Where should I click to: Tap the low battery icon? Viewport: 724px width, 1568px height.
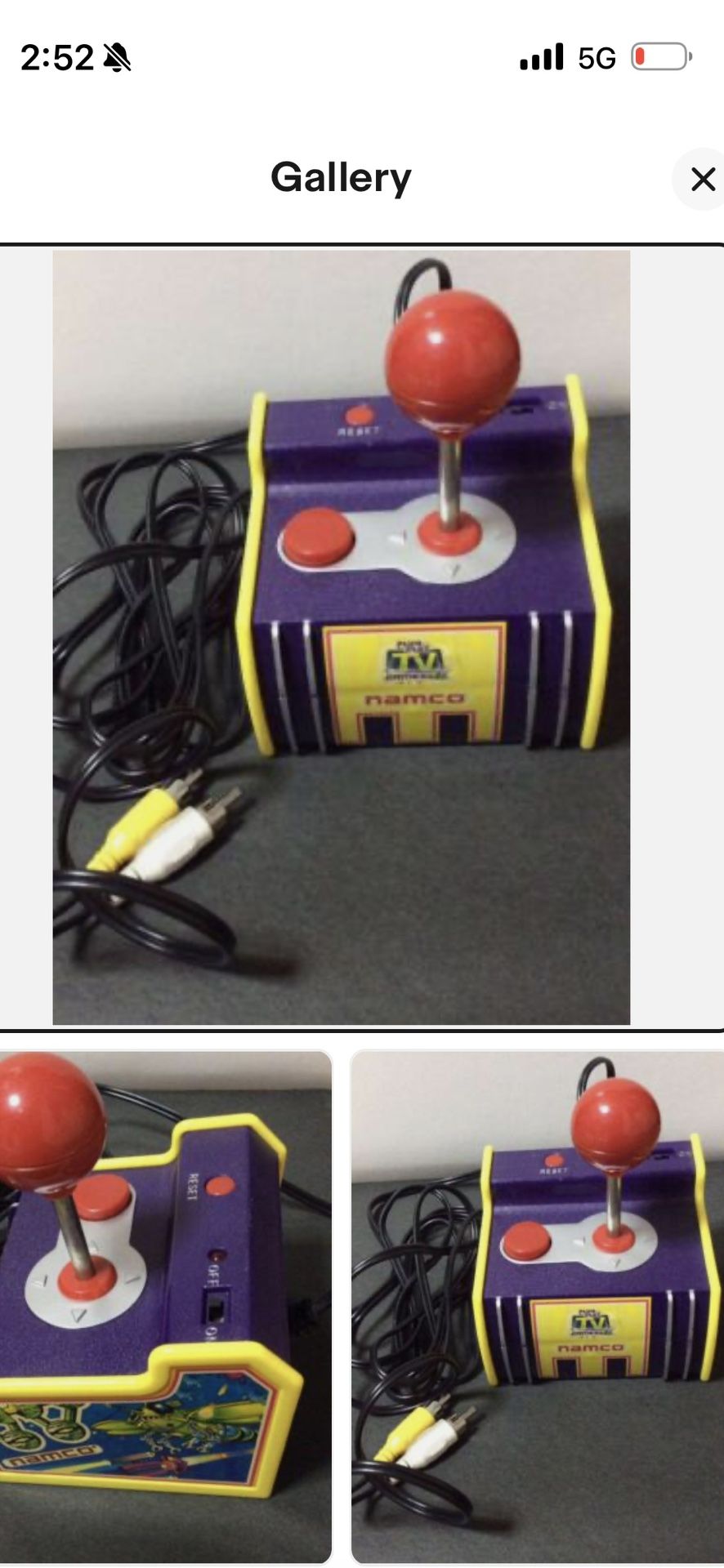pos(659,55)
